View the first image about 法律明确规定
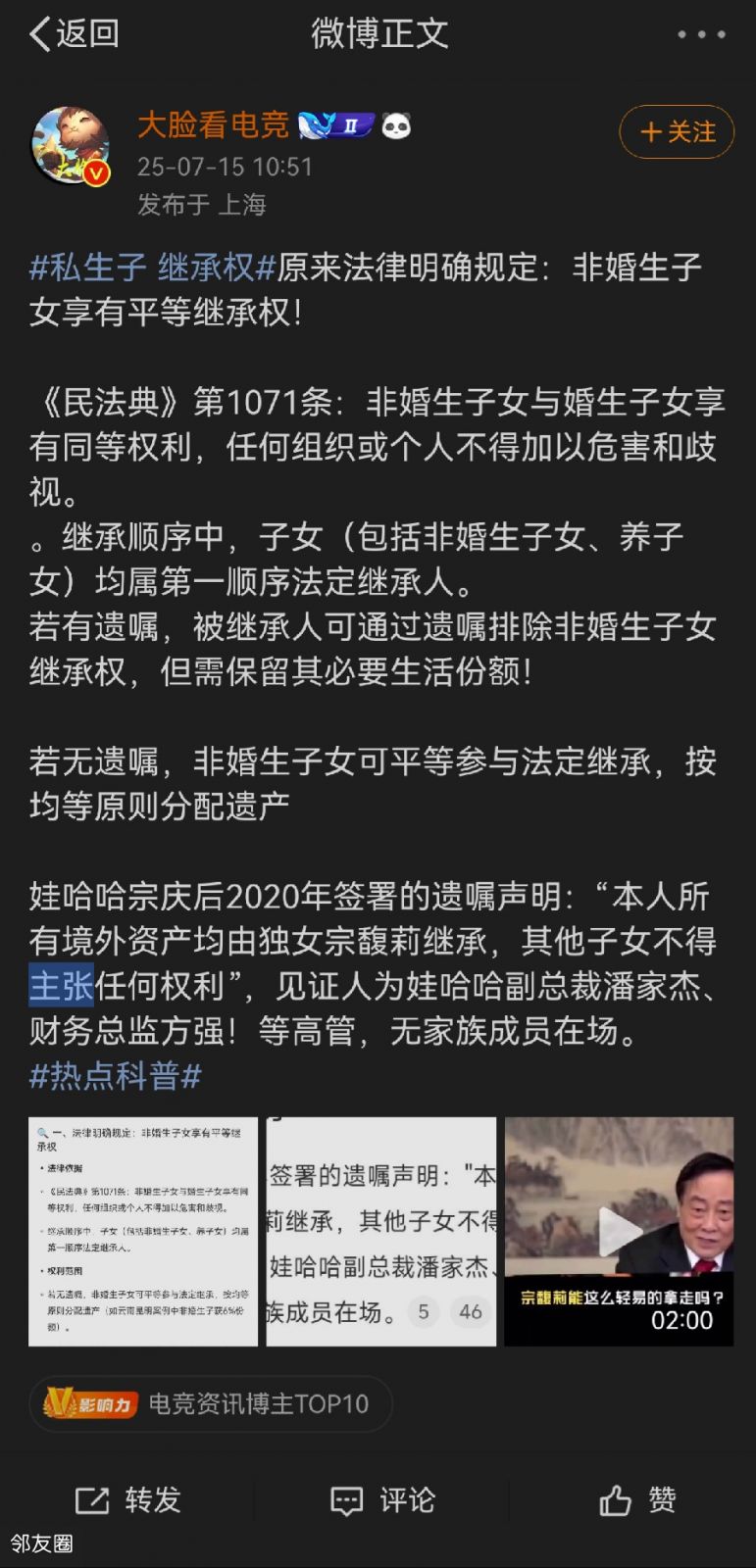The height and width of the screenshot is (1568, 756). point(143,1231)
